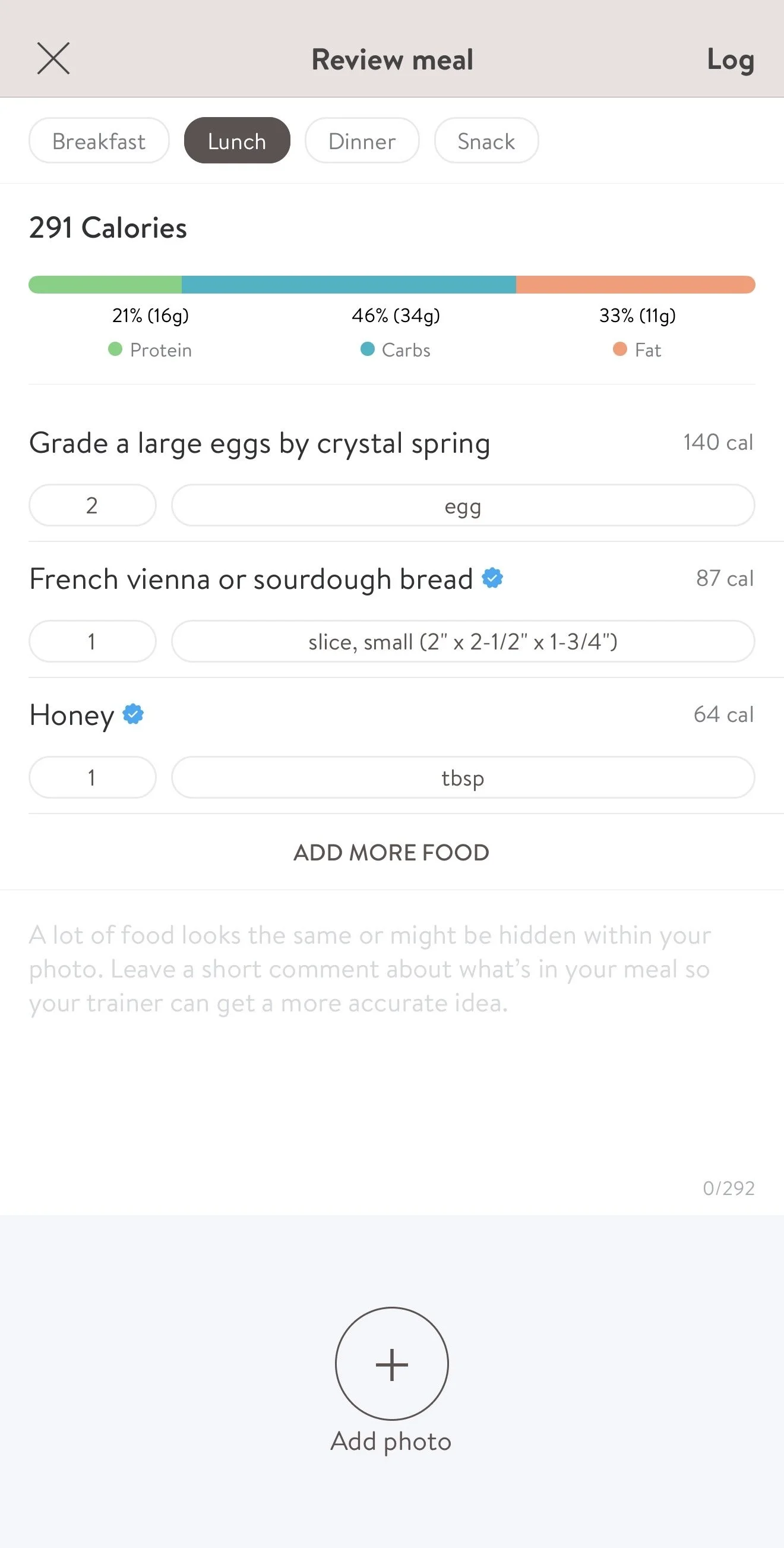Switch meal type to Dinner

(362, 141)
